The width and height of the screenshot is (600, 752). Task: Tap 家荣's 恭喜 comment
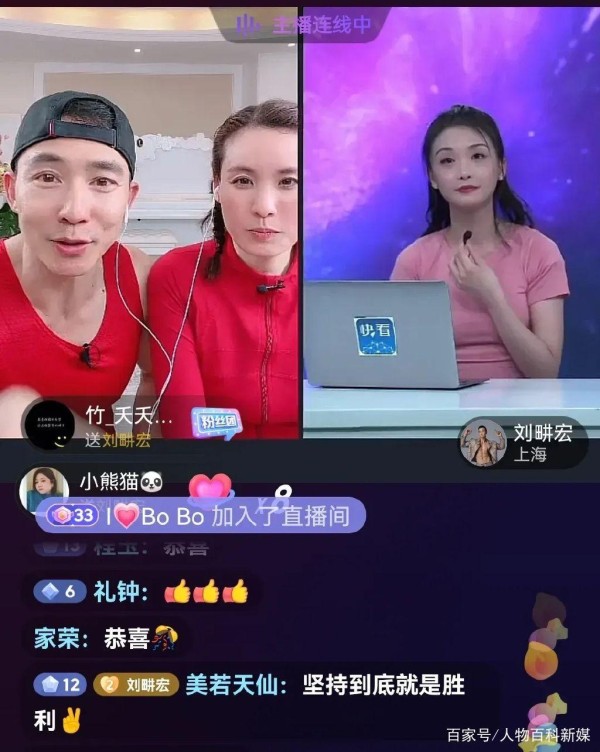(x=105, y=639)
